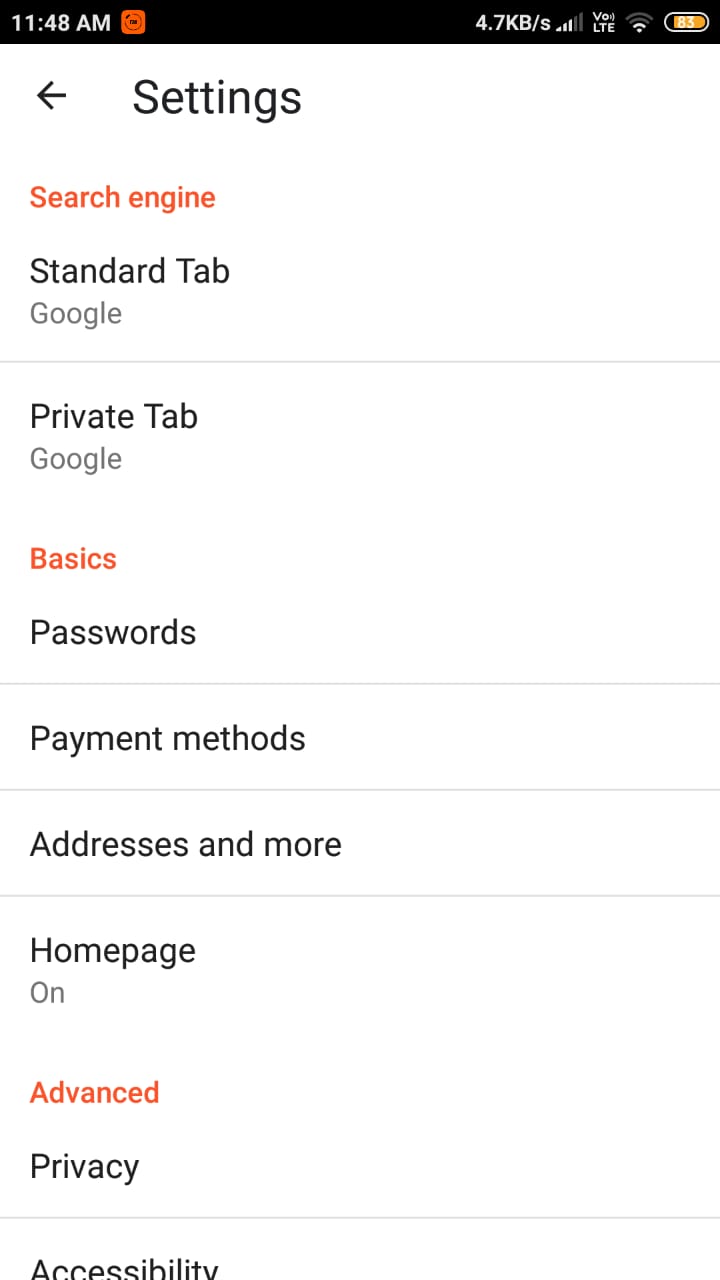Open Private Tab search engine setting
Screen dimensions: 720x1280
(360, 436)
